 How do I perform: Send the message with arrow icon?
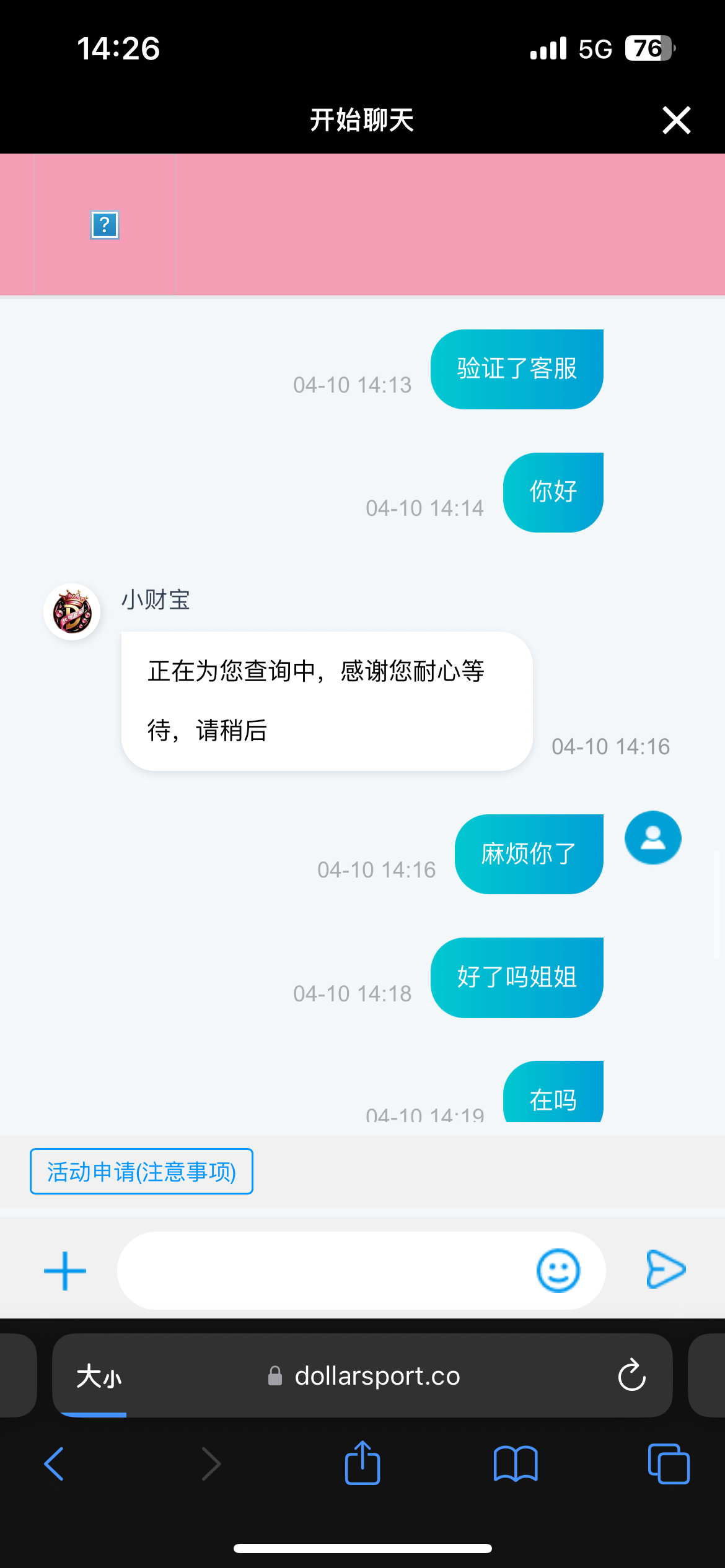pos(666,1270)
